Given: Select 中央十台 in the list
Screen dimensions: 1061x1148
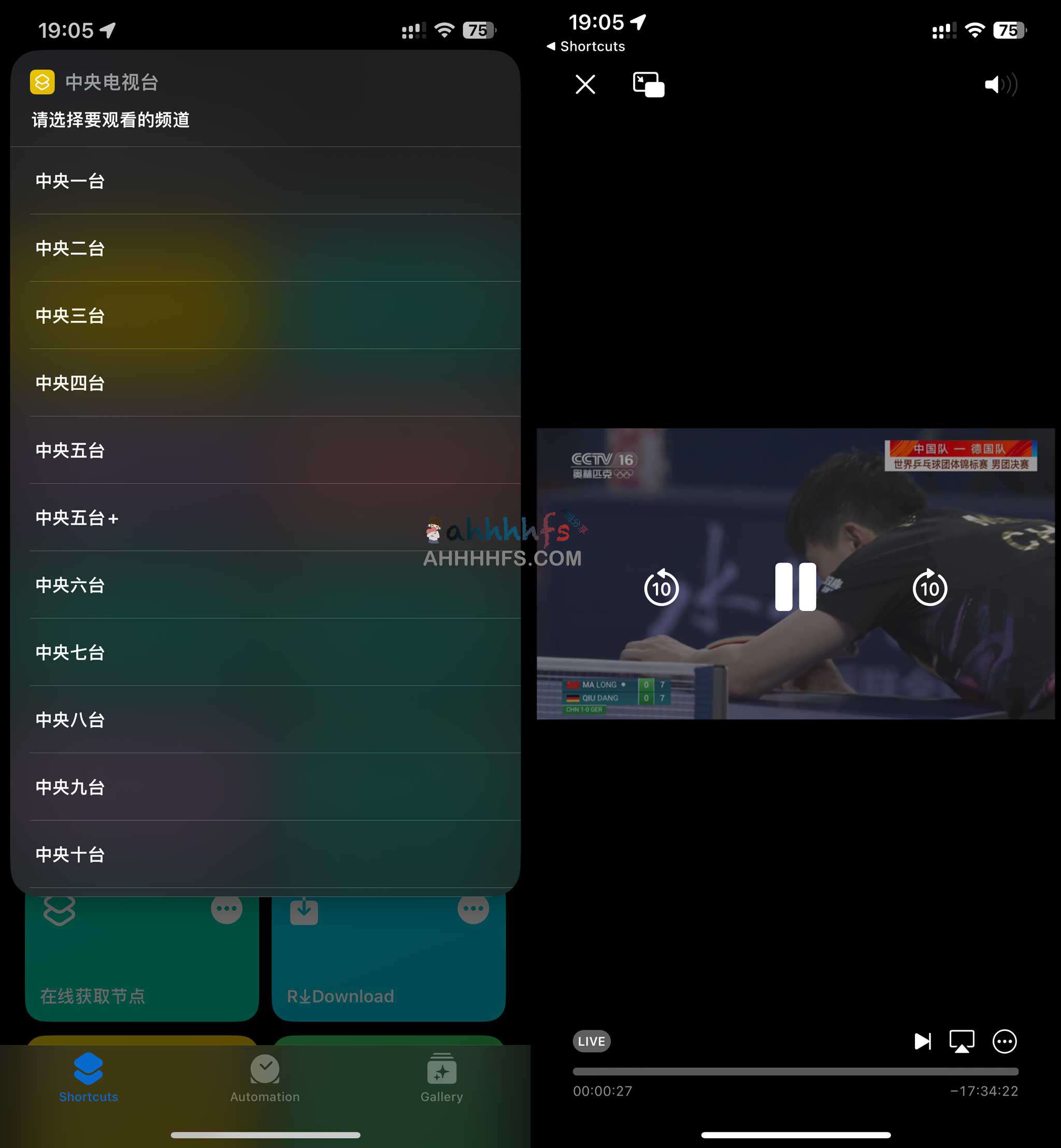Looking at the screenshot, I should click(264, 854).
